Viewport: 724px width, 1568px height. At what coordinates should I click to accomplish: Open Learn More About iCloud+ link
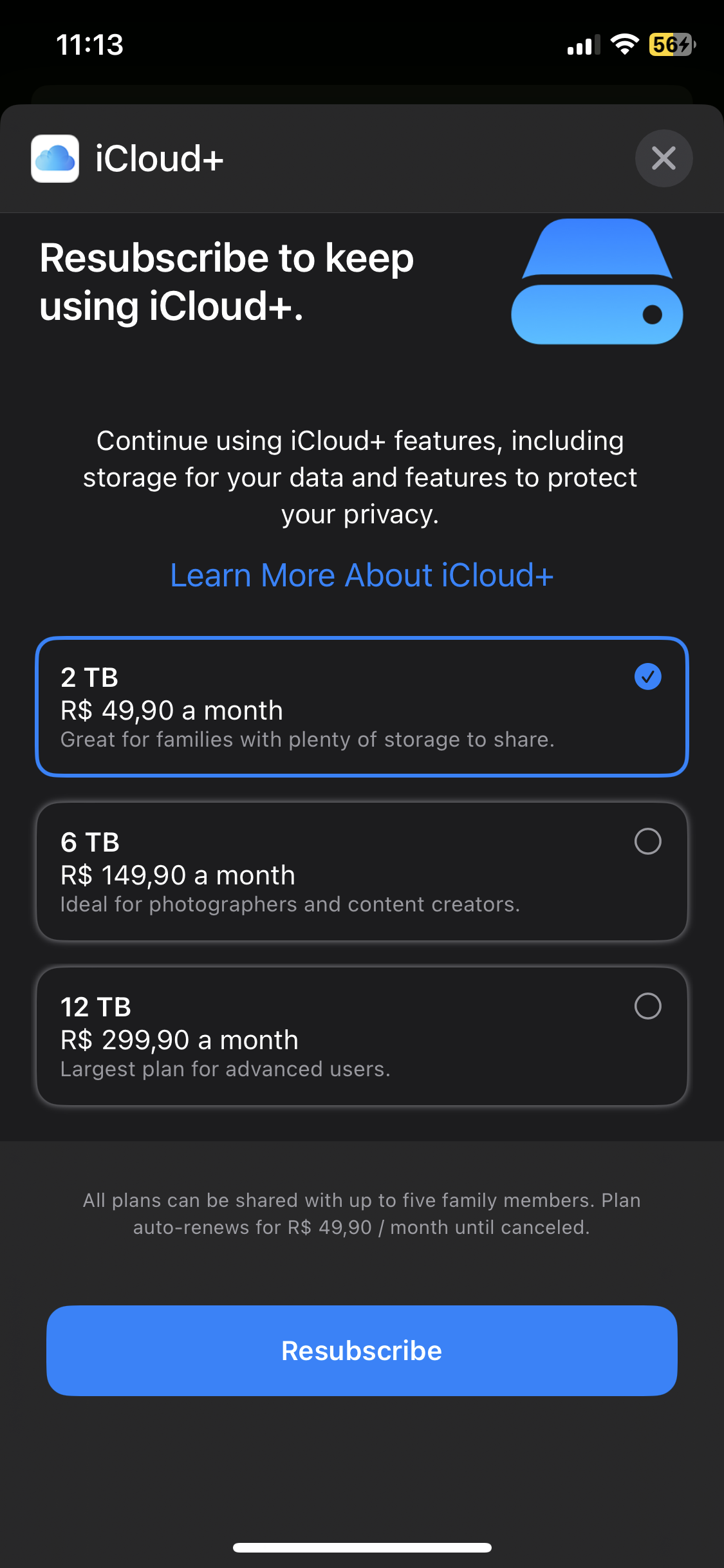362,575
